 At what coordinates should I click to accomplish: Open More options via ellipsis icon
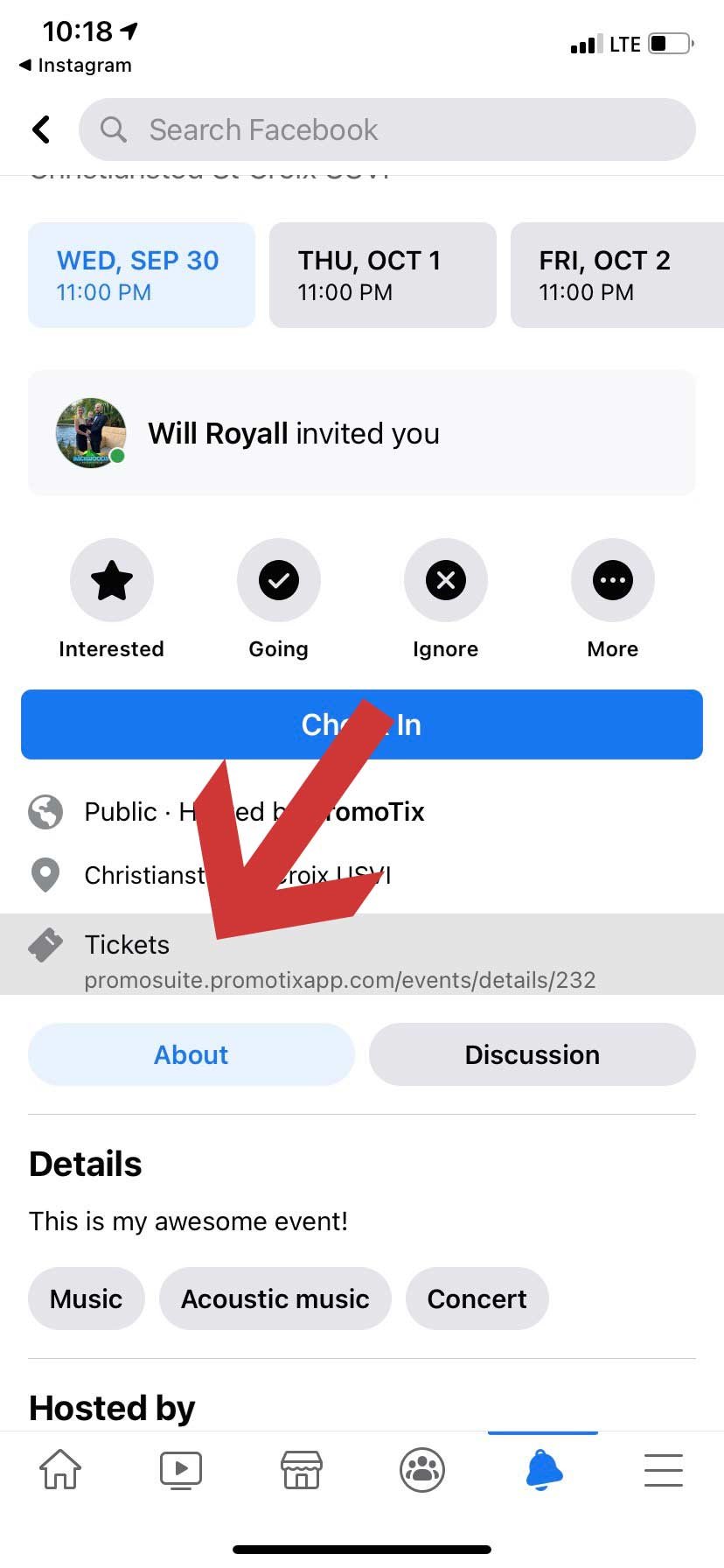[x=612, y=579]
